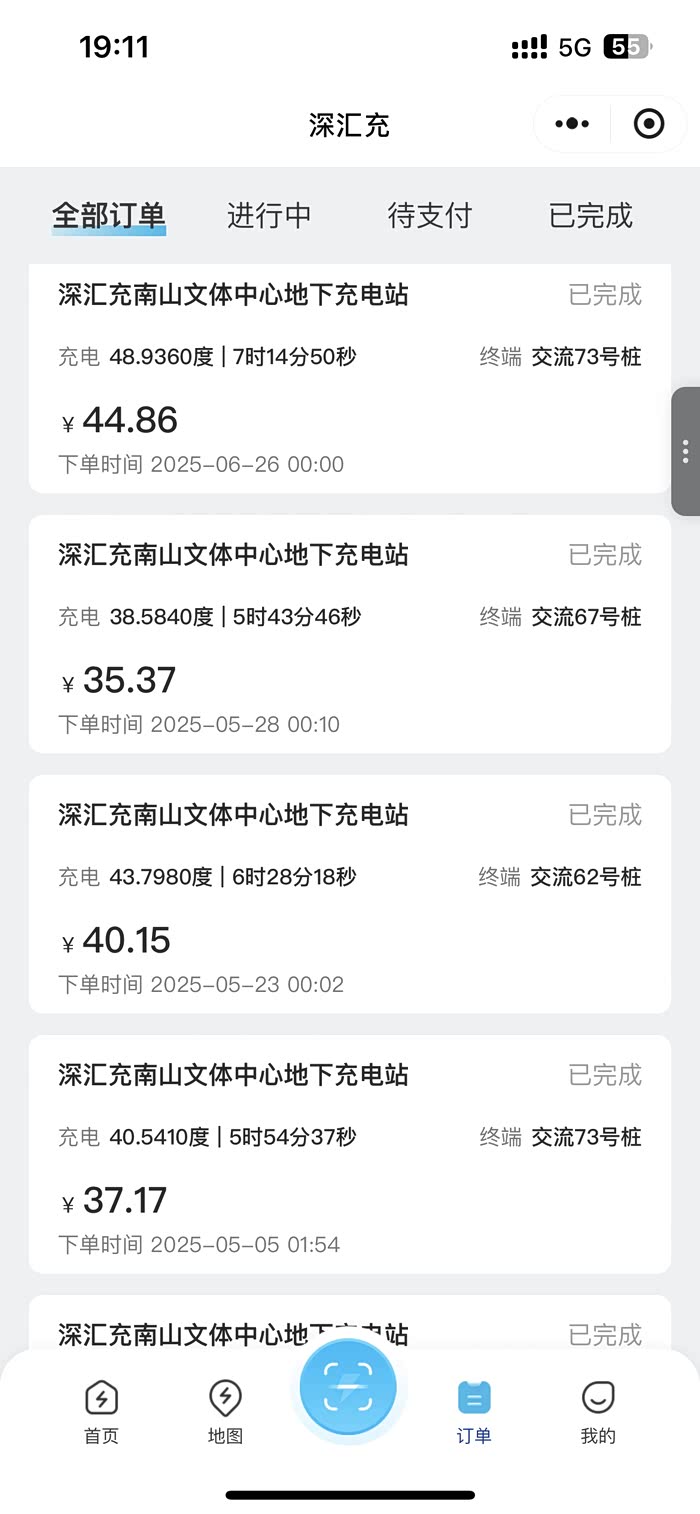Open the 地图 map tab

pyautogui.click(x=225, y=1410)
